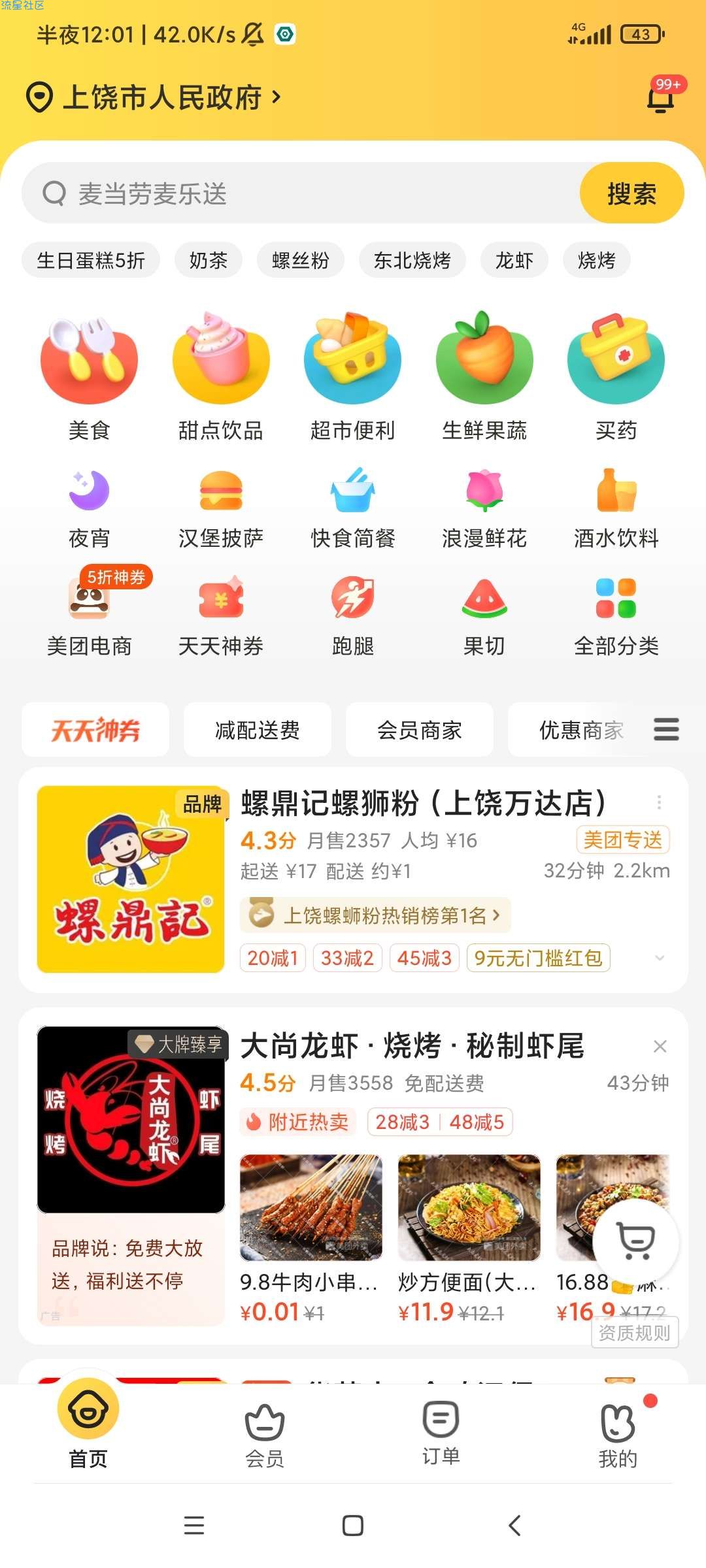
Task: Open the filter list menu icon
Action: 666,729
